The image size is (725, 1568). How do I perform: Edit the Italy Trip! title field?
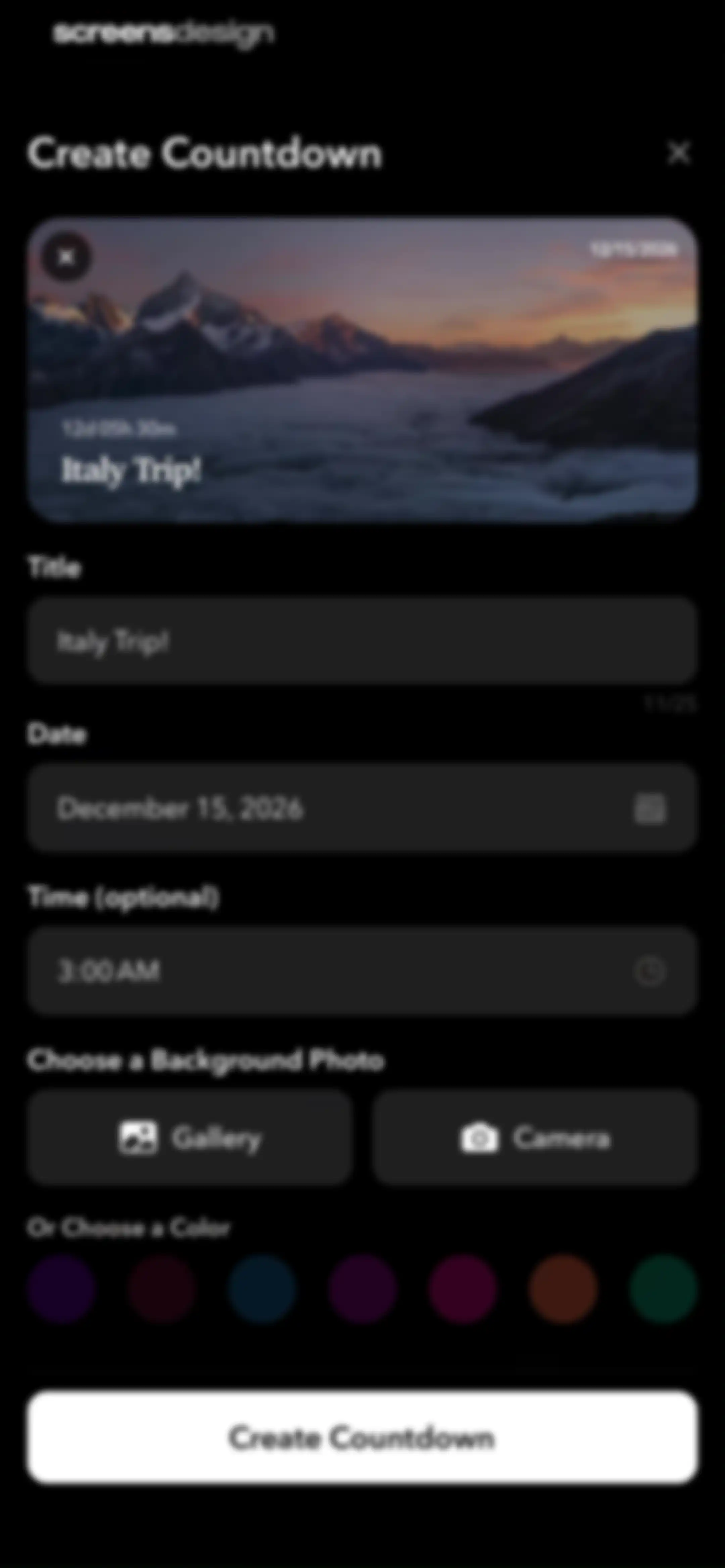pos(362,641)
